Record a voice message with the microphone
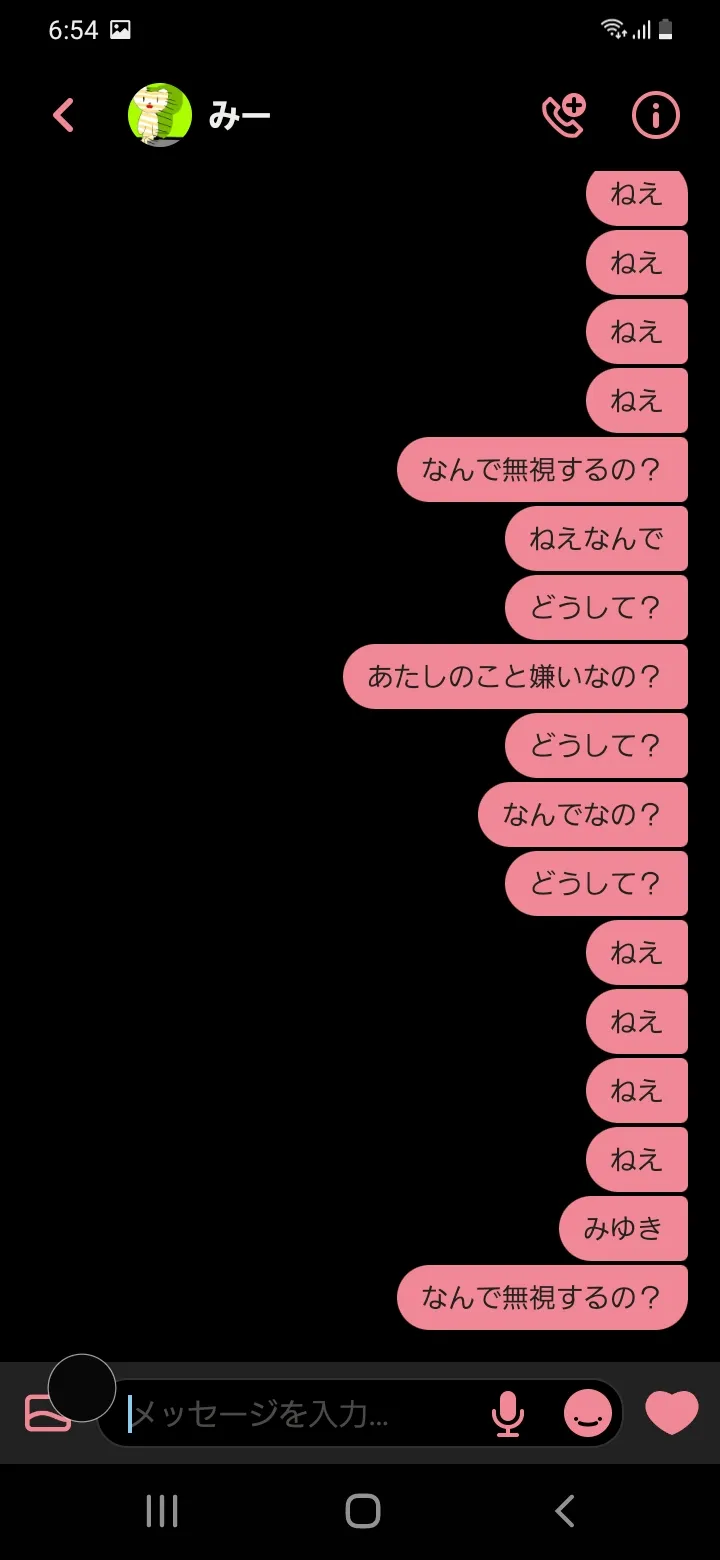Screen dimensions: 720x1560 tap(508, 1413)
